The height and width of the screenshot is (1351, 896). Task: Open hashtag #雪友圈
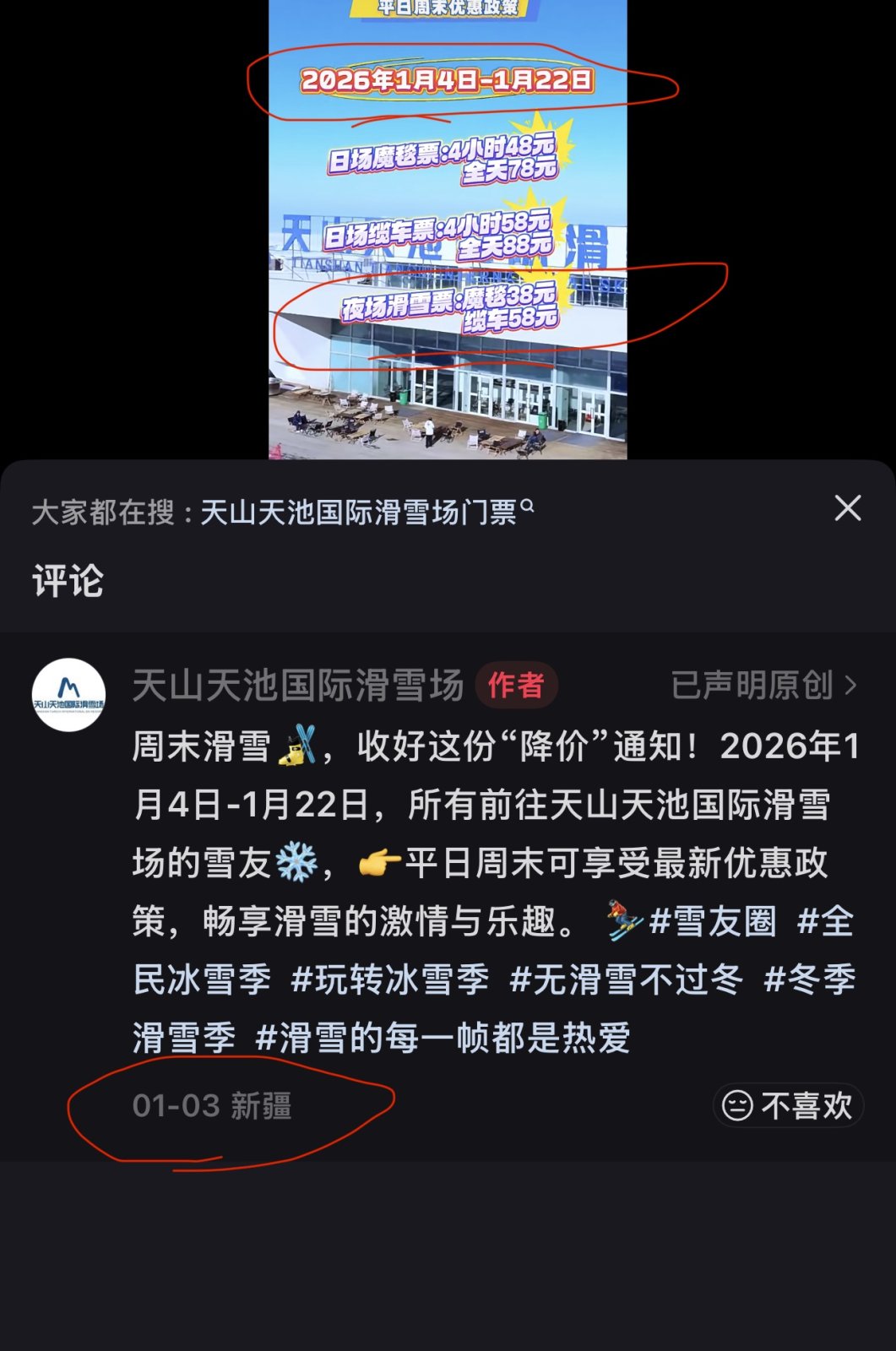point(712,921)
